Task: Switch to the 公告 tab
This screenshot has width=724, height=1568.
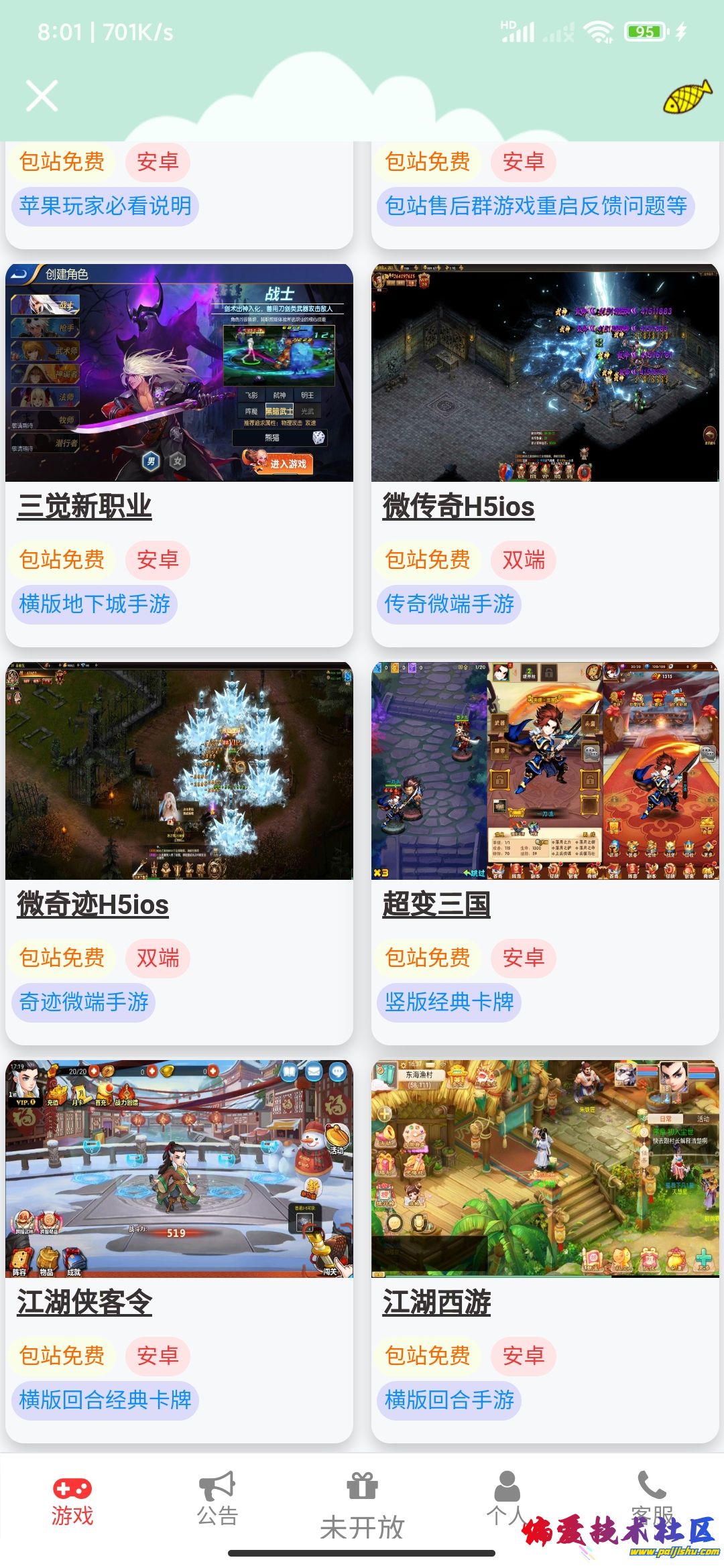Action: pyautogui.click(x=216, y=1504)
